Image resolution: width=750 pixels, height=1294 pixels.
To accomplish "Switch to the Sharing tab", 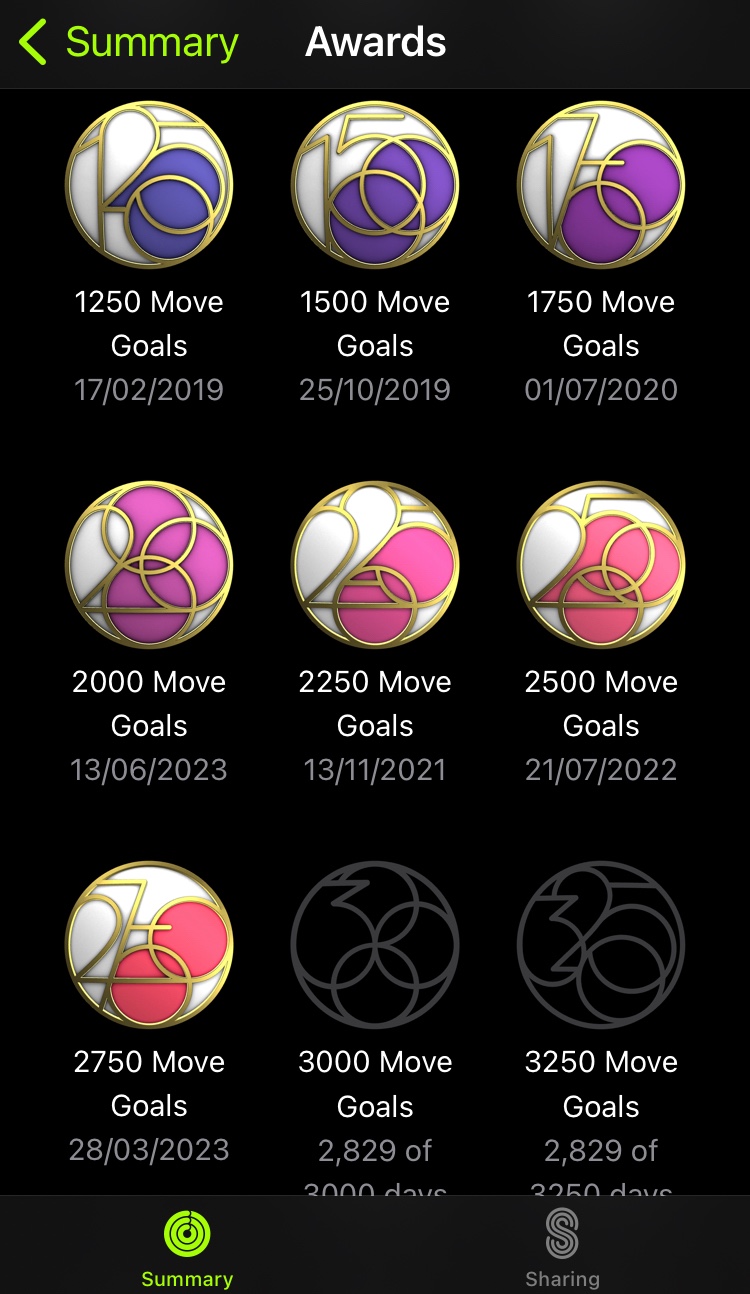I will [x=563, y=1246].
